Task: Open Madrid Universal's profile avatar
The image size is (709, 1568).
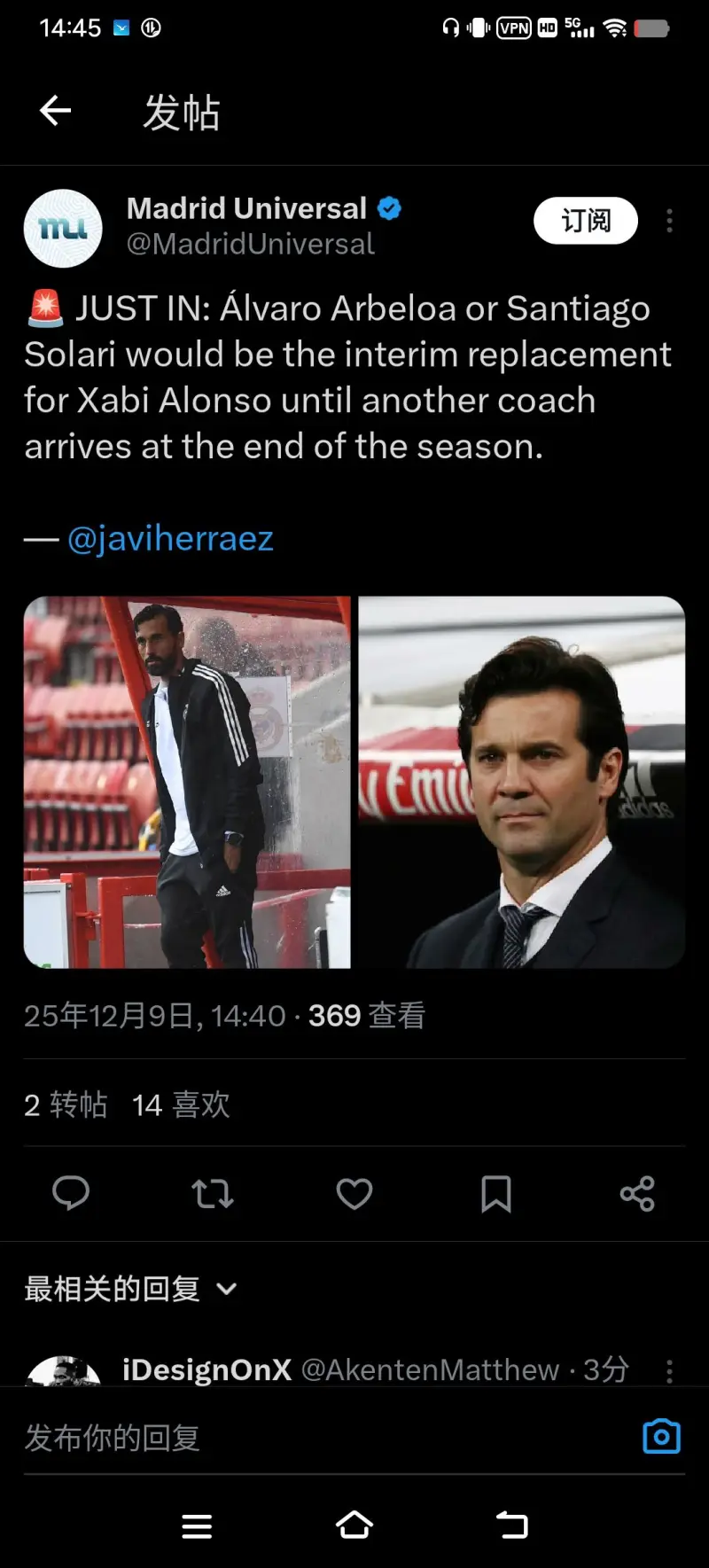Action: [63, 229]
